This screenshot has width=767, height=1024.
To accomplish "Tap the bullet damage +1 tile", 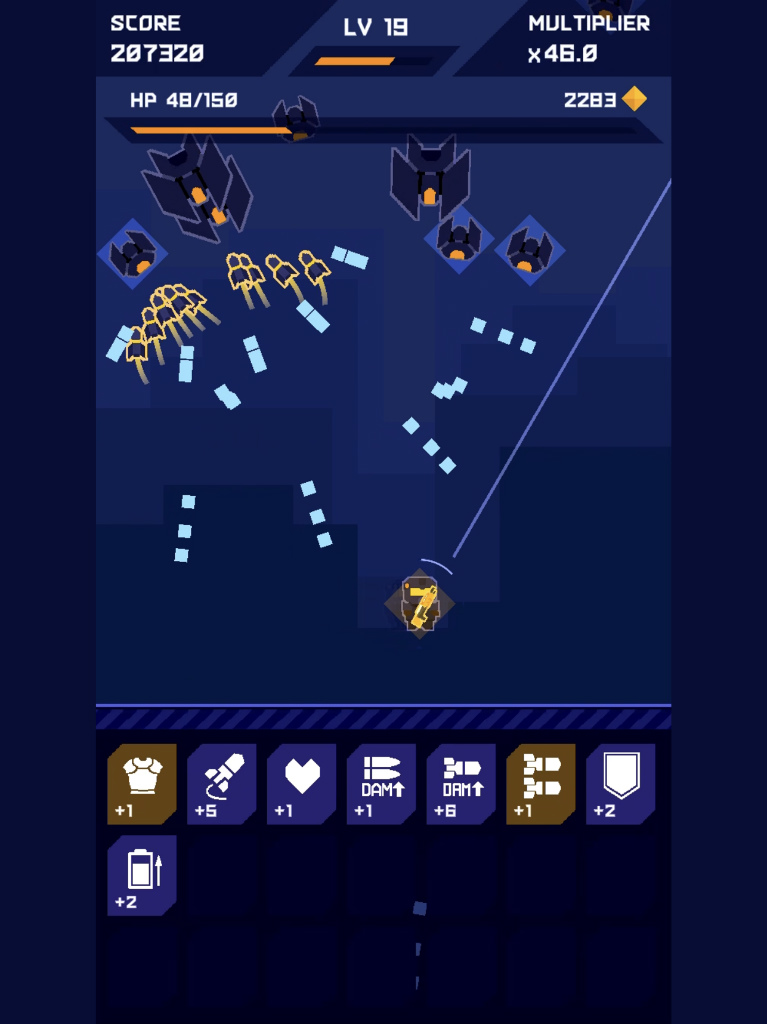I will coord(381,783).
